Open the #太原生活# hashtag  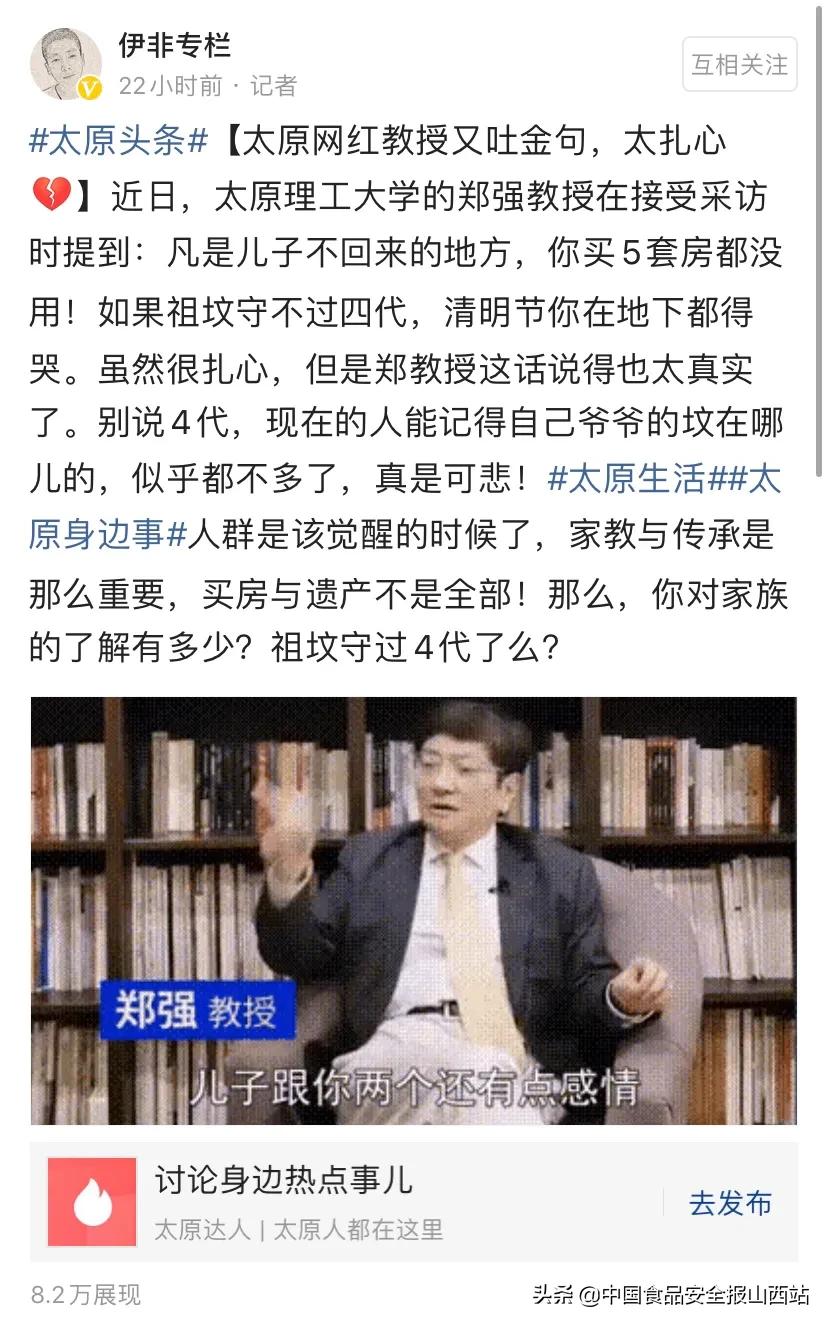pos(627,479)
